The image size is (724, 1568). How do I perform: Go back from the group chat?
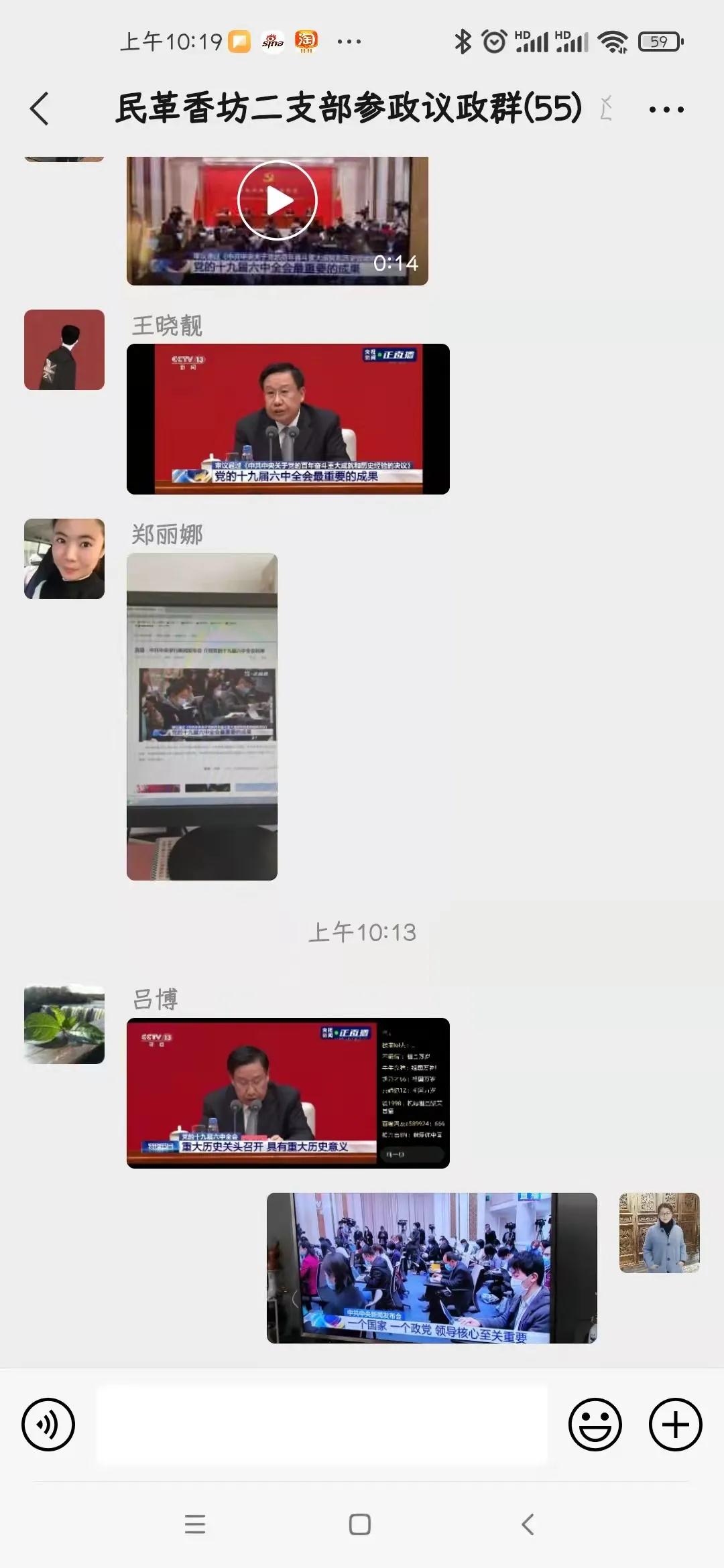[40, 109]
